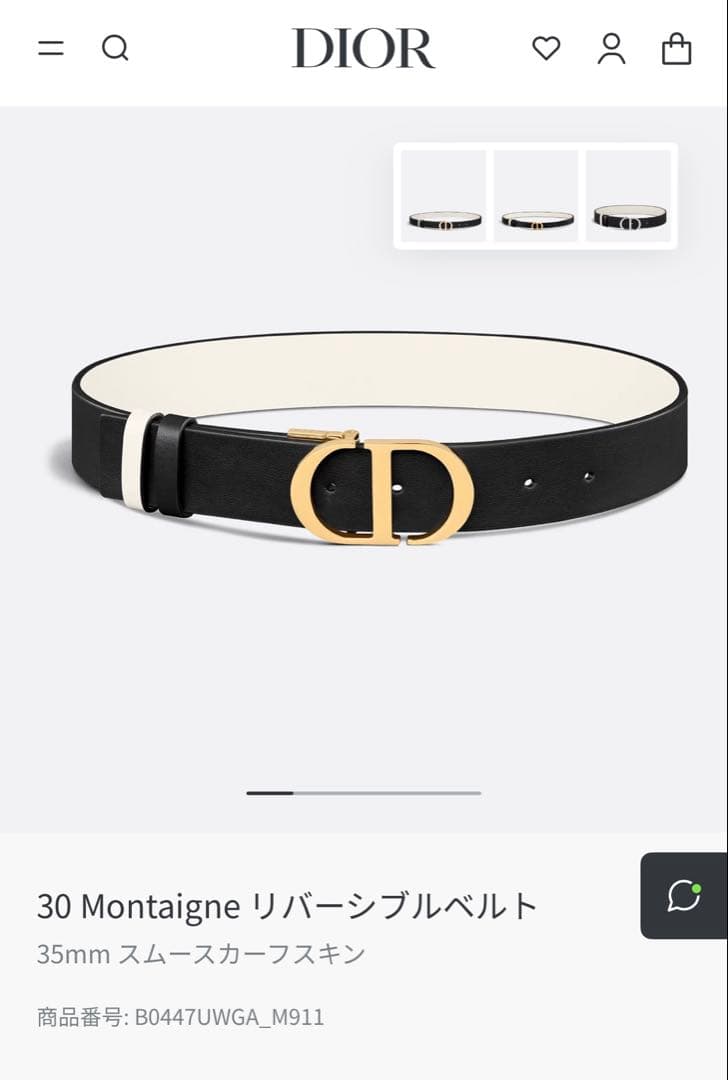Image resolution: width=728 pixels, height=1080 pixels.
Task: Select the second belt thumbnail
Action: (x=536, y=196)
